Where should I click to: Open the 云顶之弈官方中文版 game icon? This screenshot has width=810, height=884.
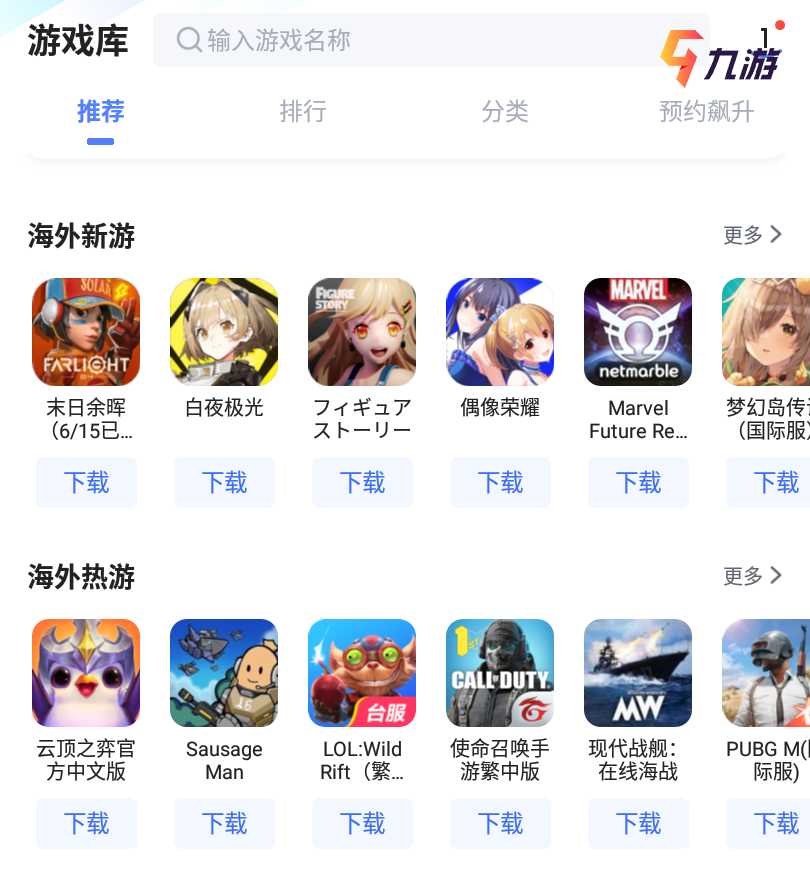point(86,673)
